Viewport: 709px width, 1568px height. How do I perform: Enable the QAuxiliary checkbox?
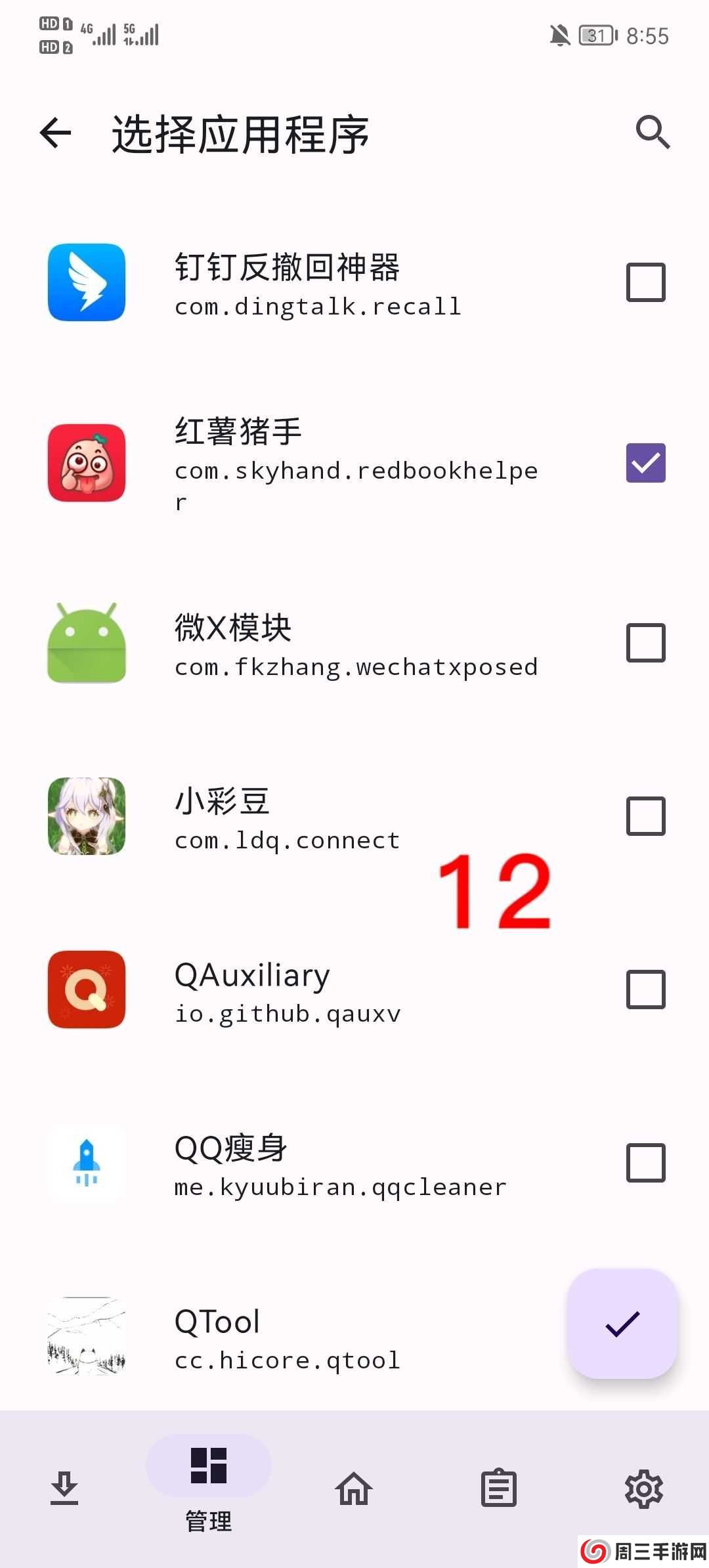tap(645, 990)
